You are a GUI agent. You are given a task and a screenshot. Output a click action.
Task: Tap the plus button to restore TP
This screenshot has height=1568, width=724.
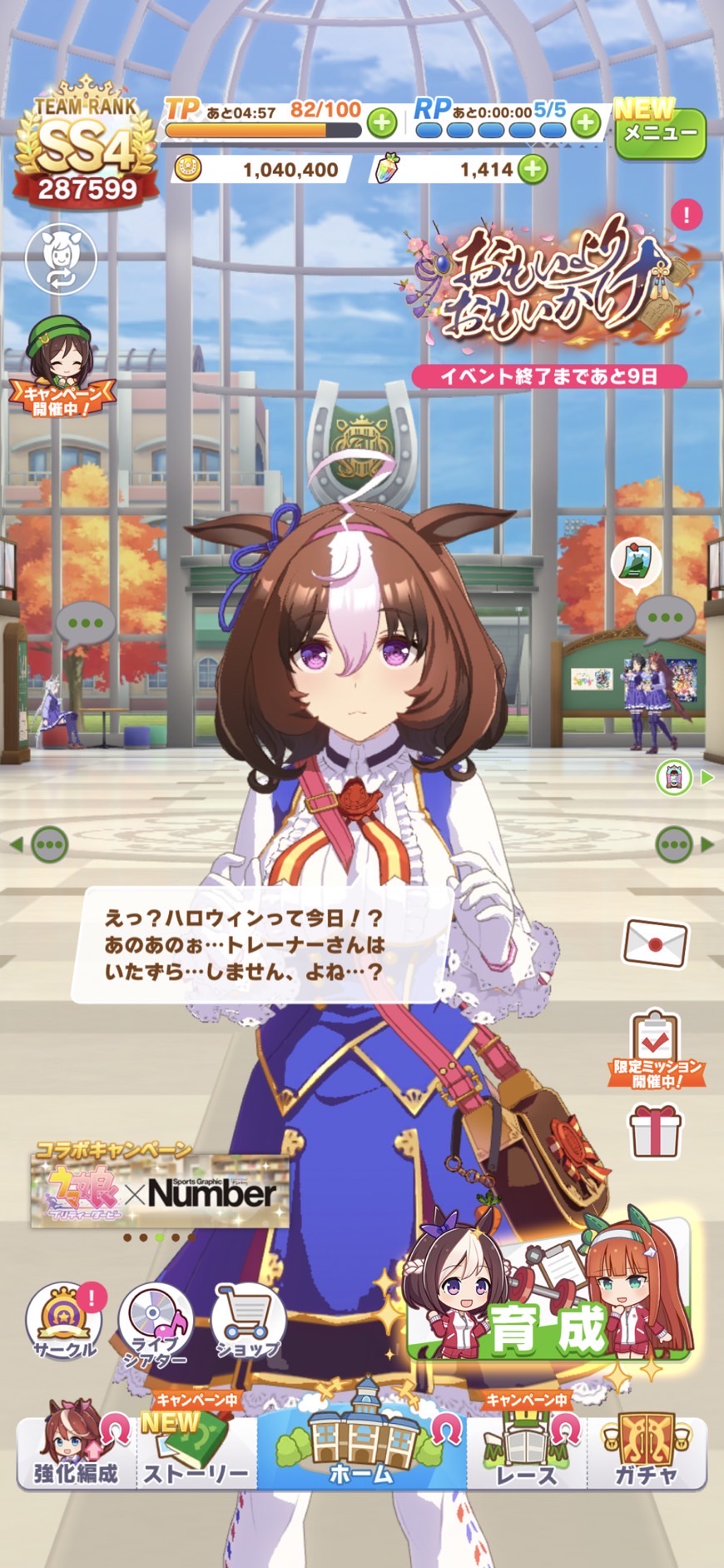tap(381, 123)
